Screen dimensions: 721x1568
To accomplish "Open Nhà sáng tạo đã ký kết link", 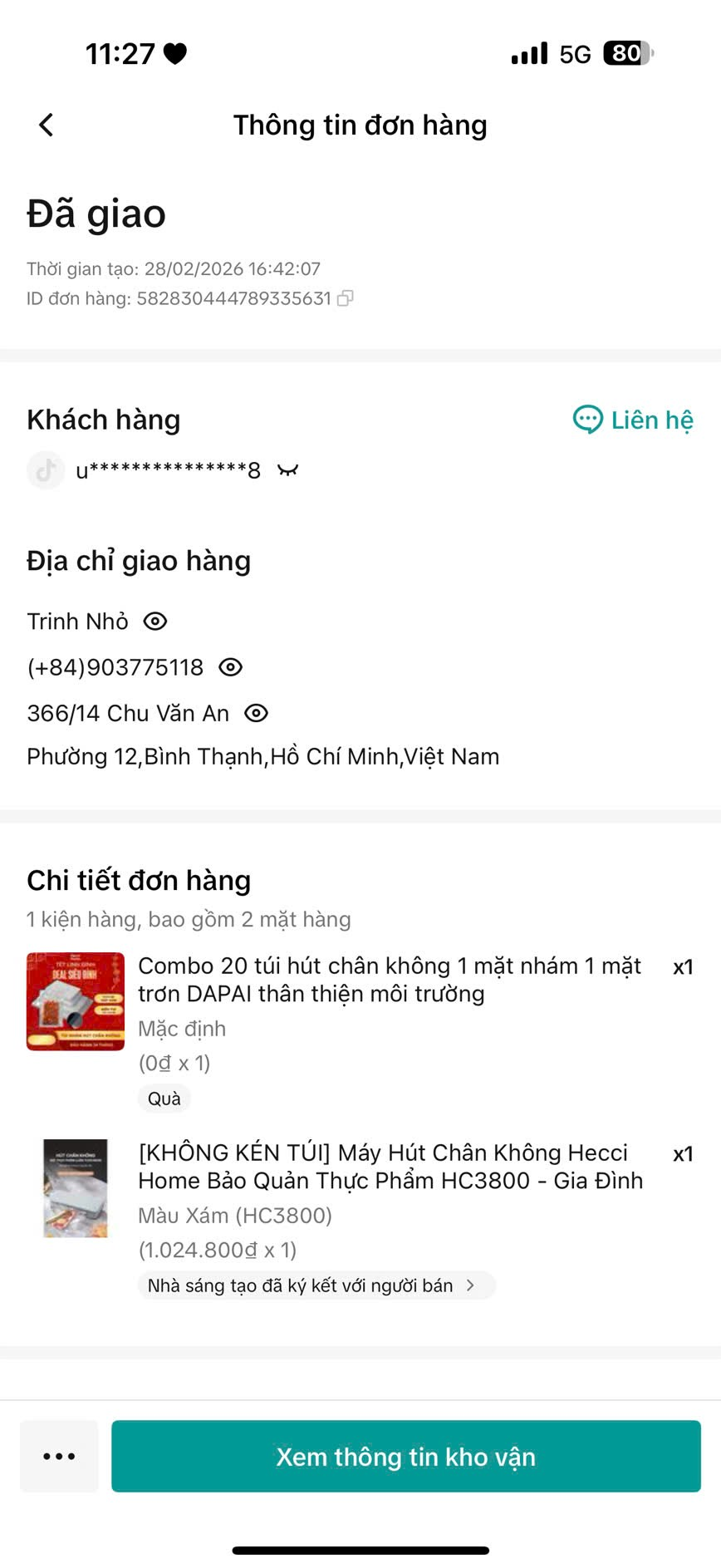I will tap(316, 1285).
